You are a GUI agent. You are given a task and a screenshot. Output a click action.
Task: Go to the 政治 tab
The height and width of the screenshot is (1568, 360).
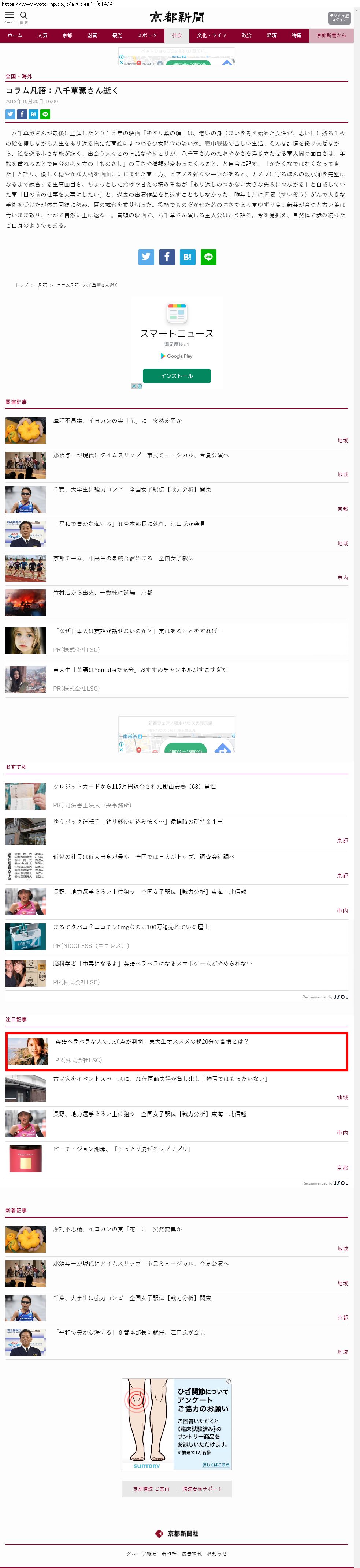(247, 35)
